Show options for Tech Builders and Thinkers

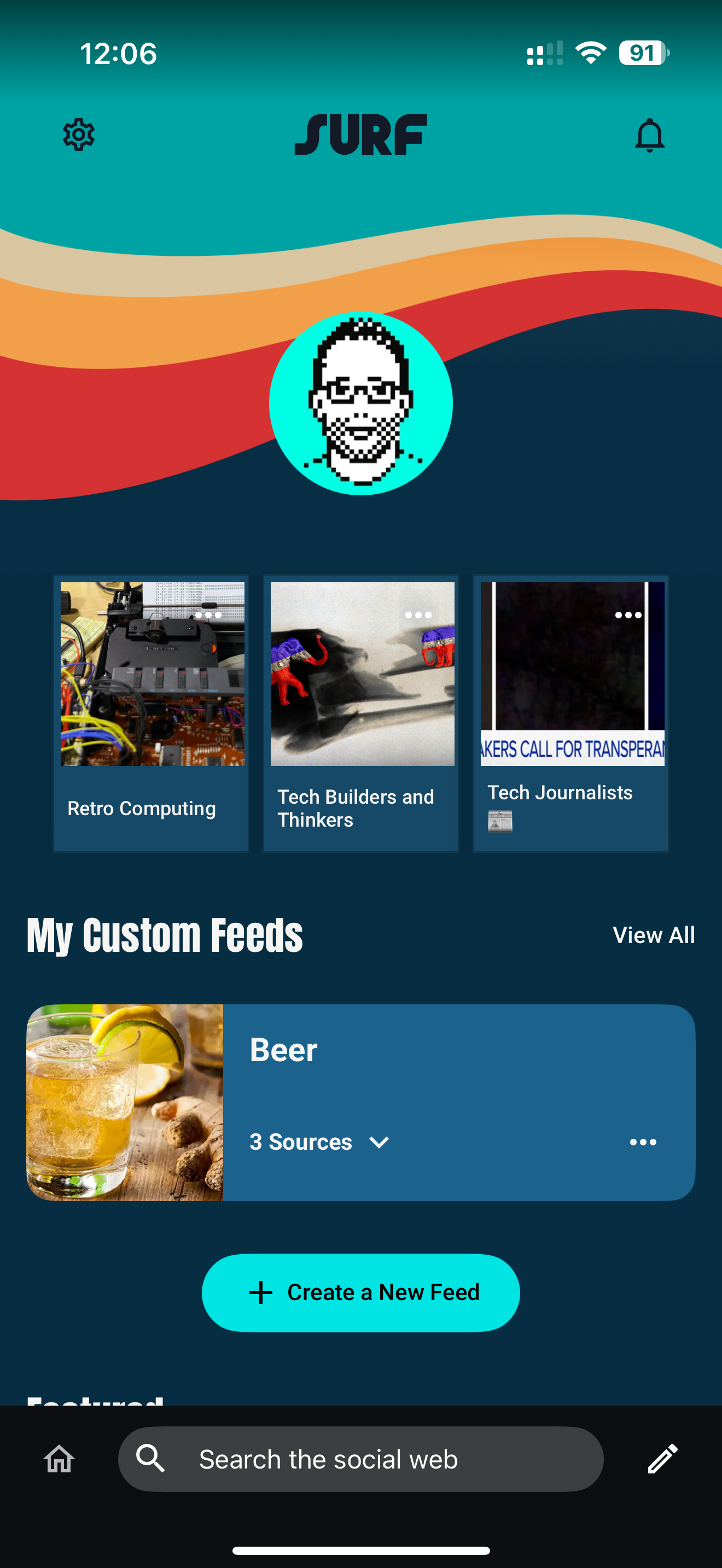[x=418, y=615]
